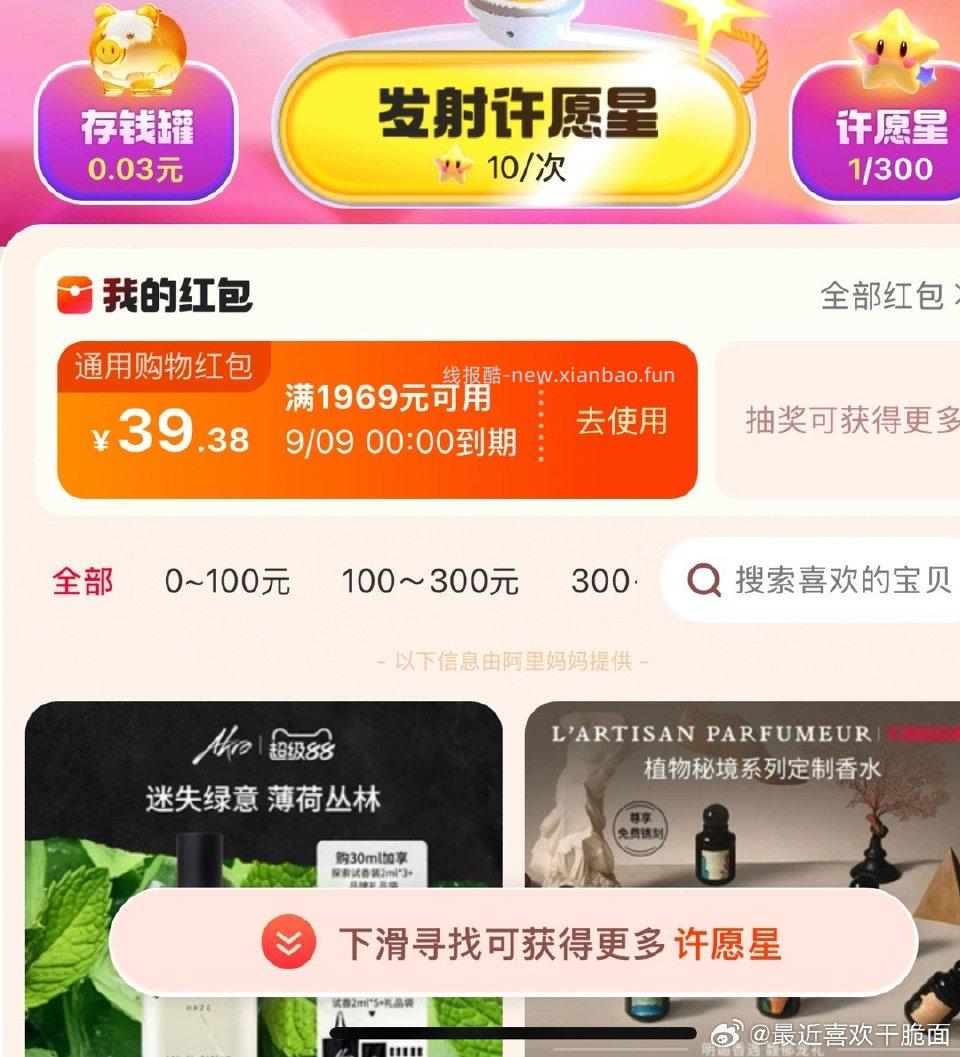
Task: Click the magnifier icon in the search bar
Action: click(706, 582)
